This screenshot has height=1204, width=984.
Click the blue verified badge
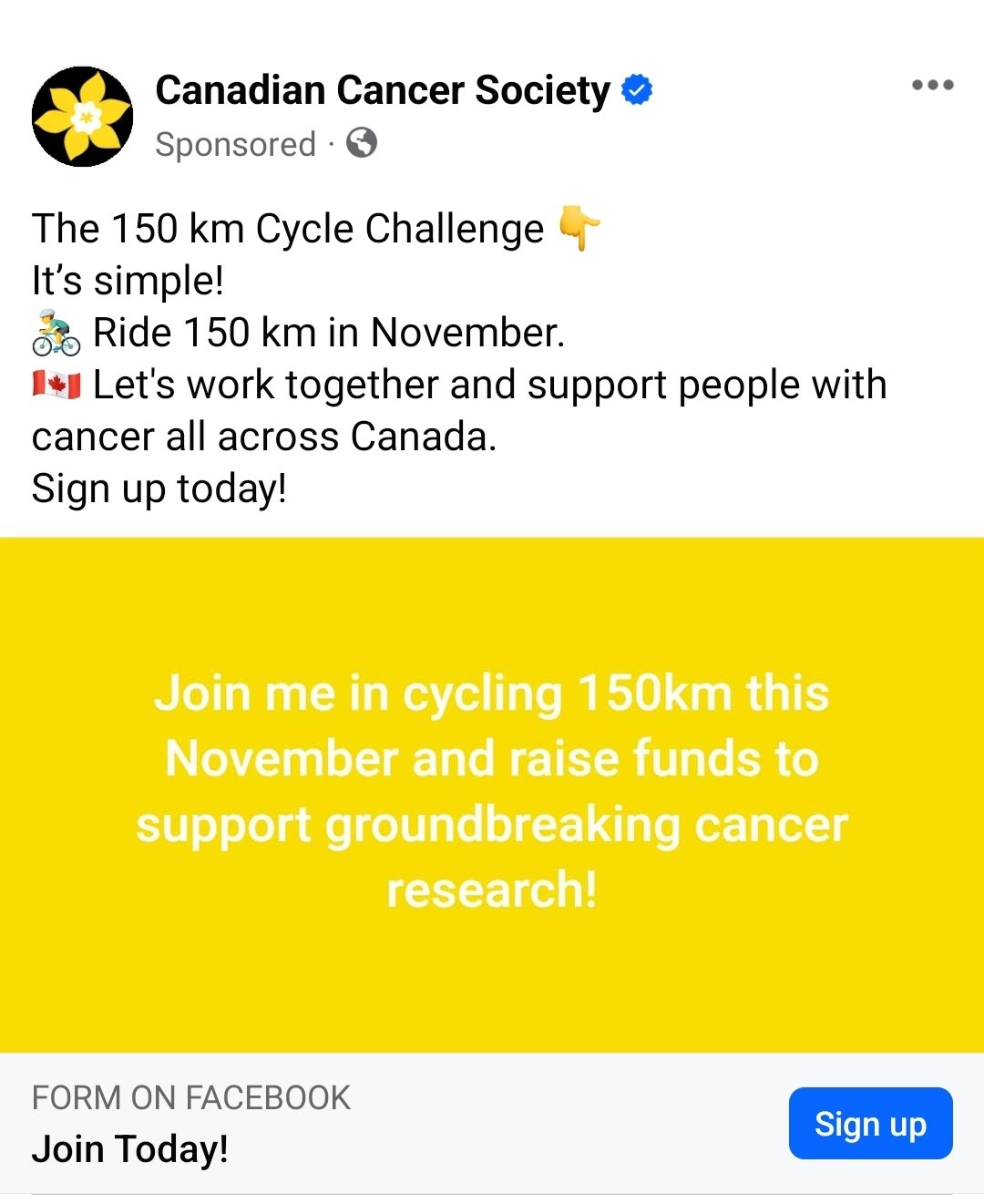click(x=636, y=89)
